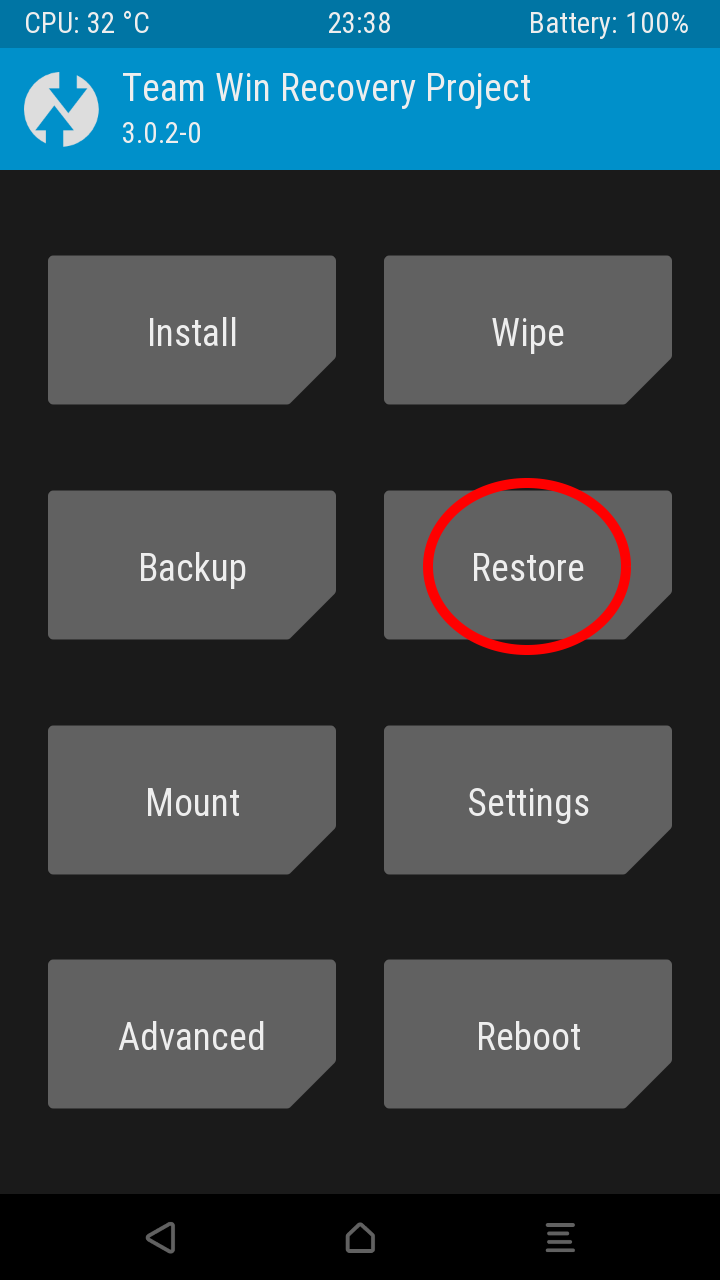
Task: Open the Install menu
Action: (192, 331)
